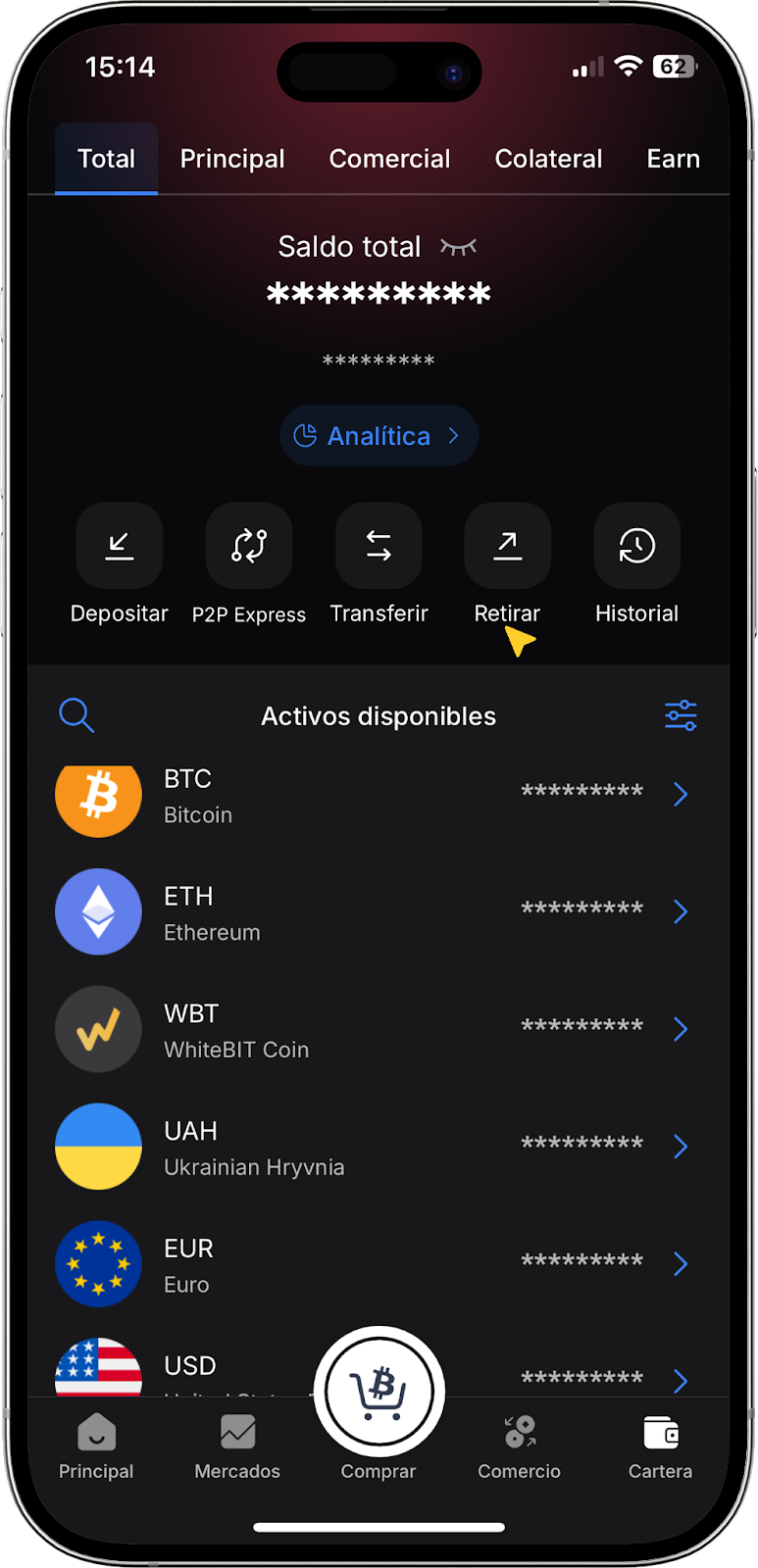The width and height of the screenshot is (758, 1568).
Task: Select the Colateral tab
Action: (x=548, y=159)
